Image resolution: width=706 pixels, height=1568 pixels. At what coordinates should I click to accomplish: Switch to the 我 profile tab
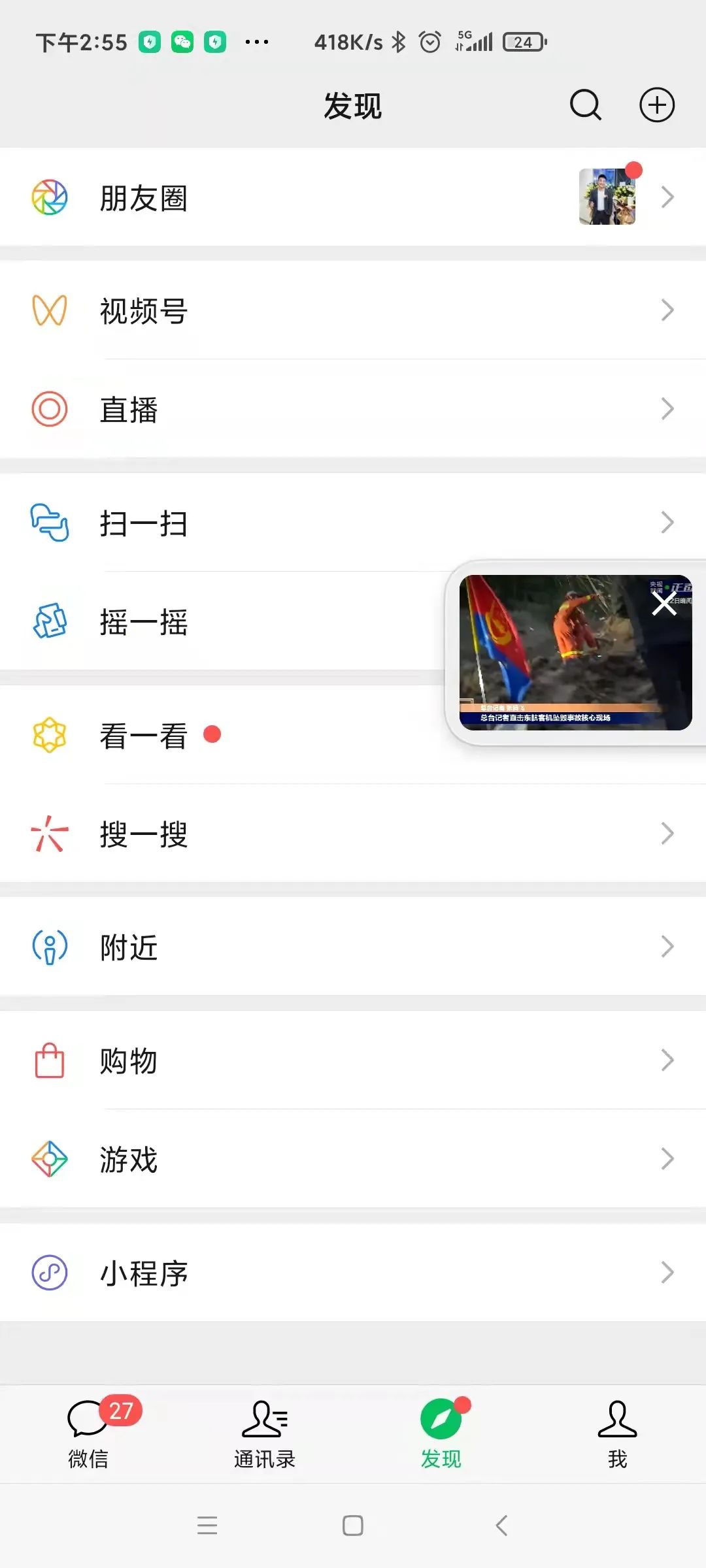tap(617, 1434)
